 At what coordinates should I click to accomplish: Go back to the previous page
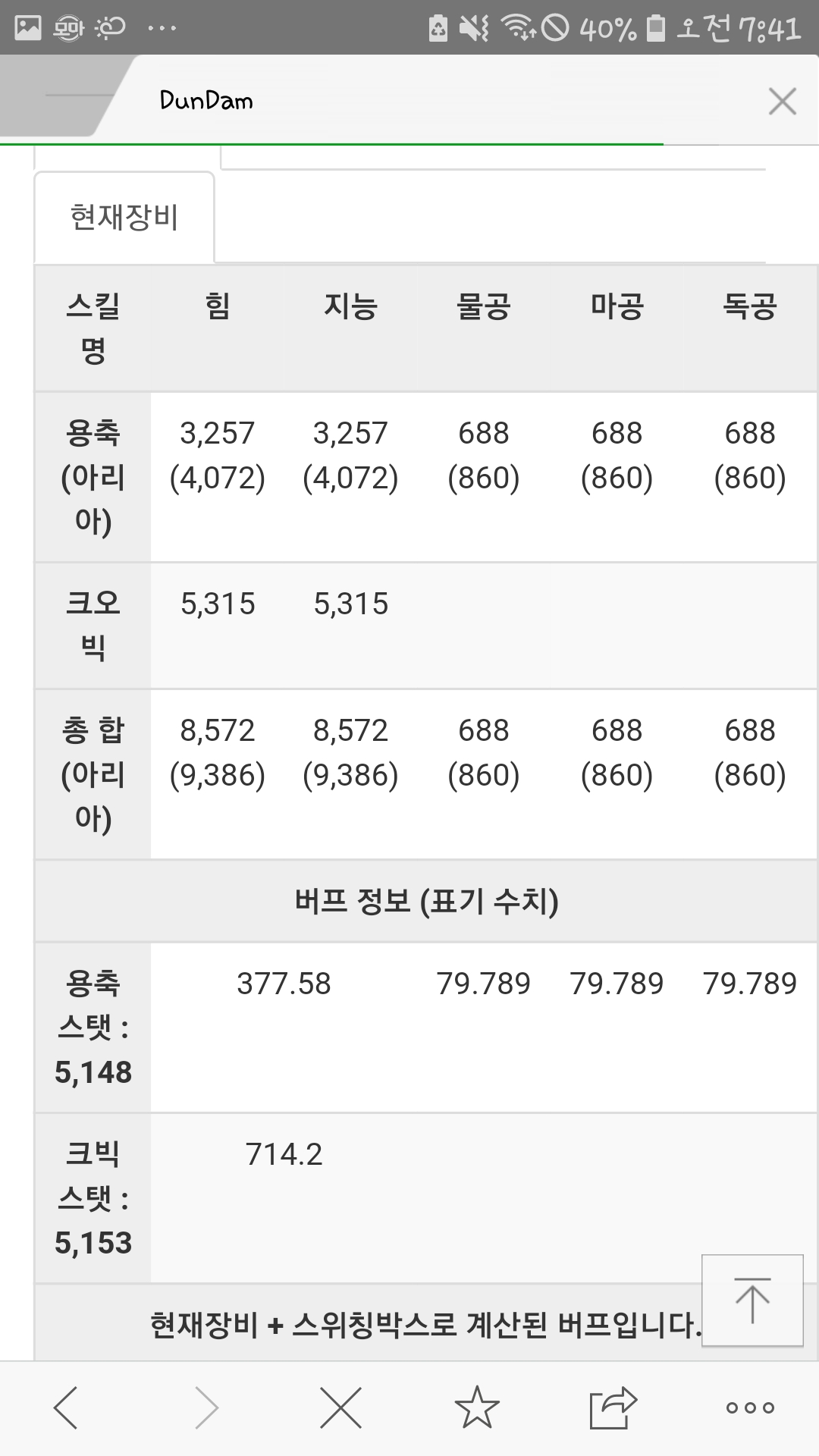[66, 1407]
